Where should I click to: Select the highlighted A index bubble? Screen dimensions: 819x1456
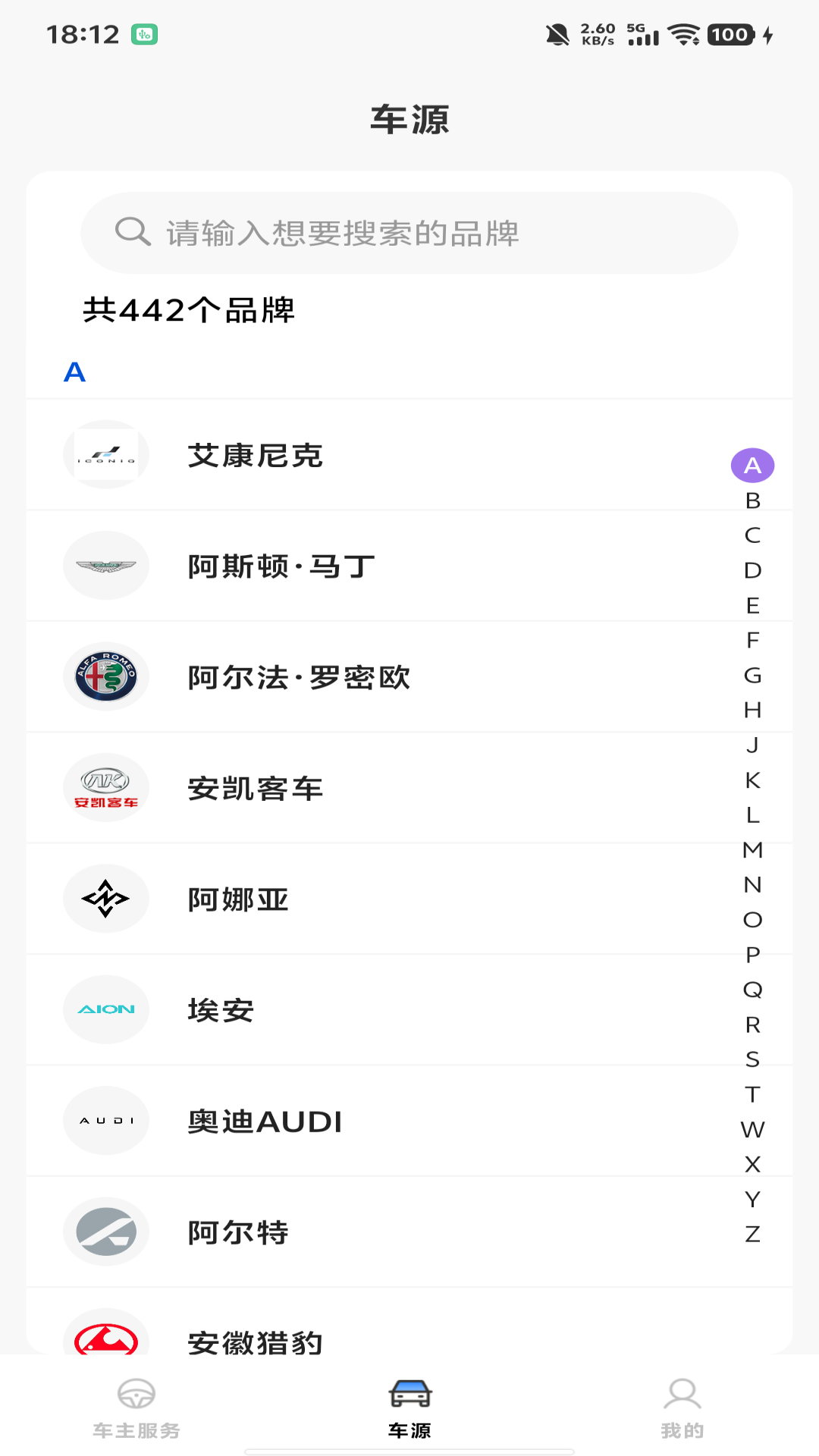click(752, 466)
